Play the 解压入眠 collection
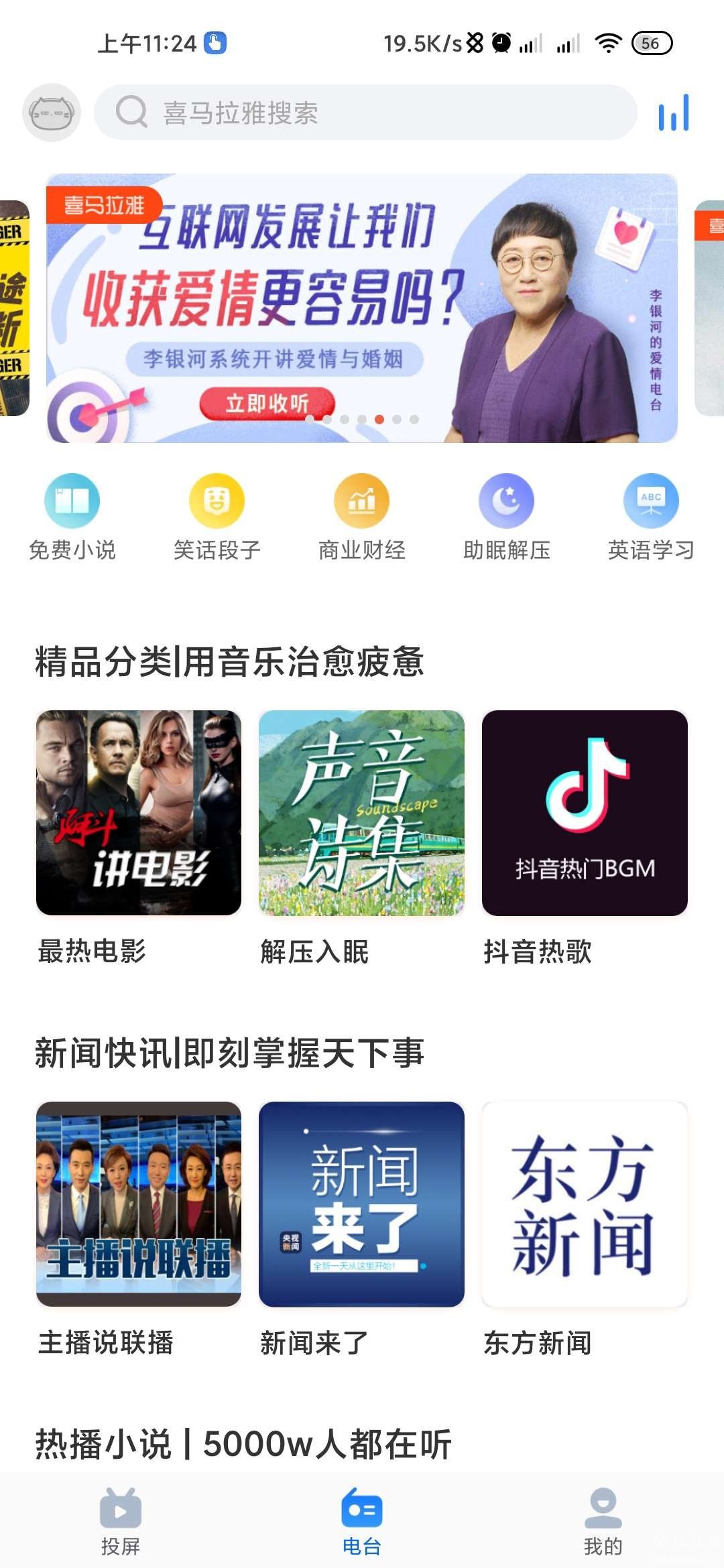This screenshot has width=724, height=1568. coord(361,813)
